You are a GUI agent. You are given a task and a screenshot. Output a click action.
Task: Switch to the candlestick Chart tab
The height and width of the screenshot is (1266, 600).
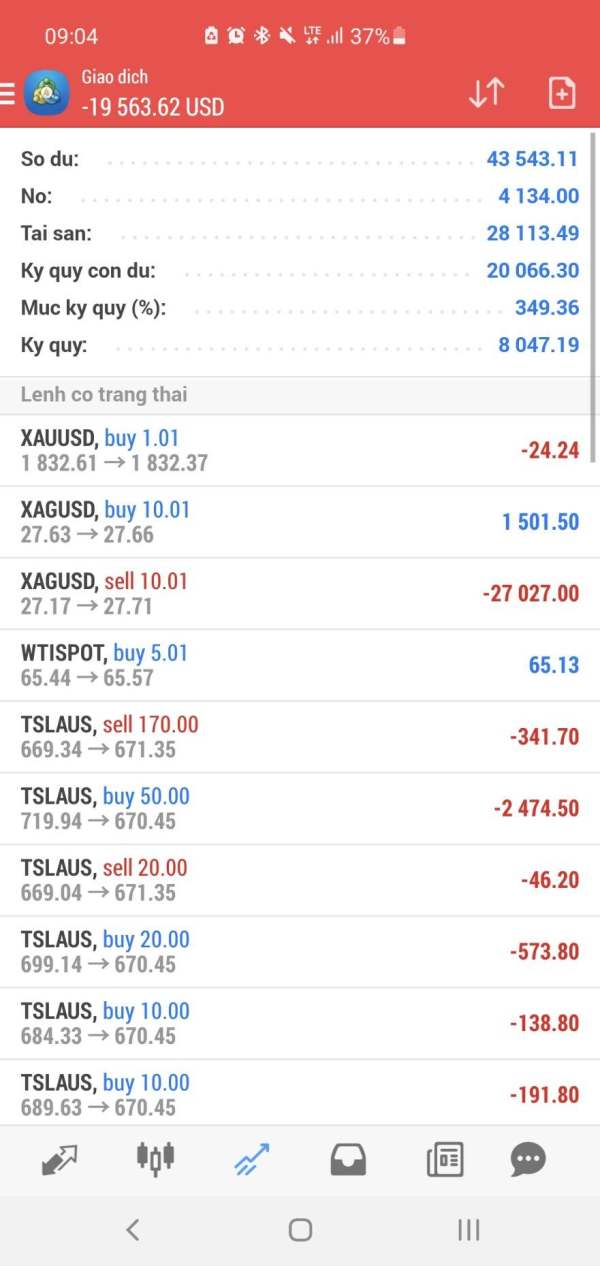click(155, 1159)
